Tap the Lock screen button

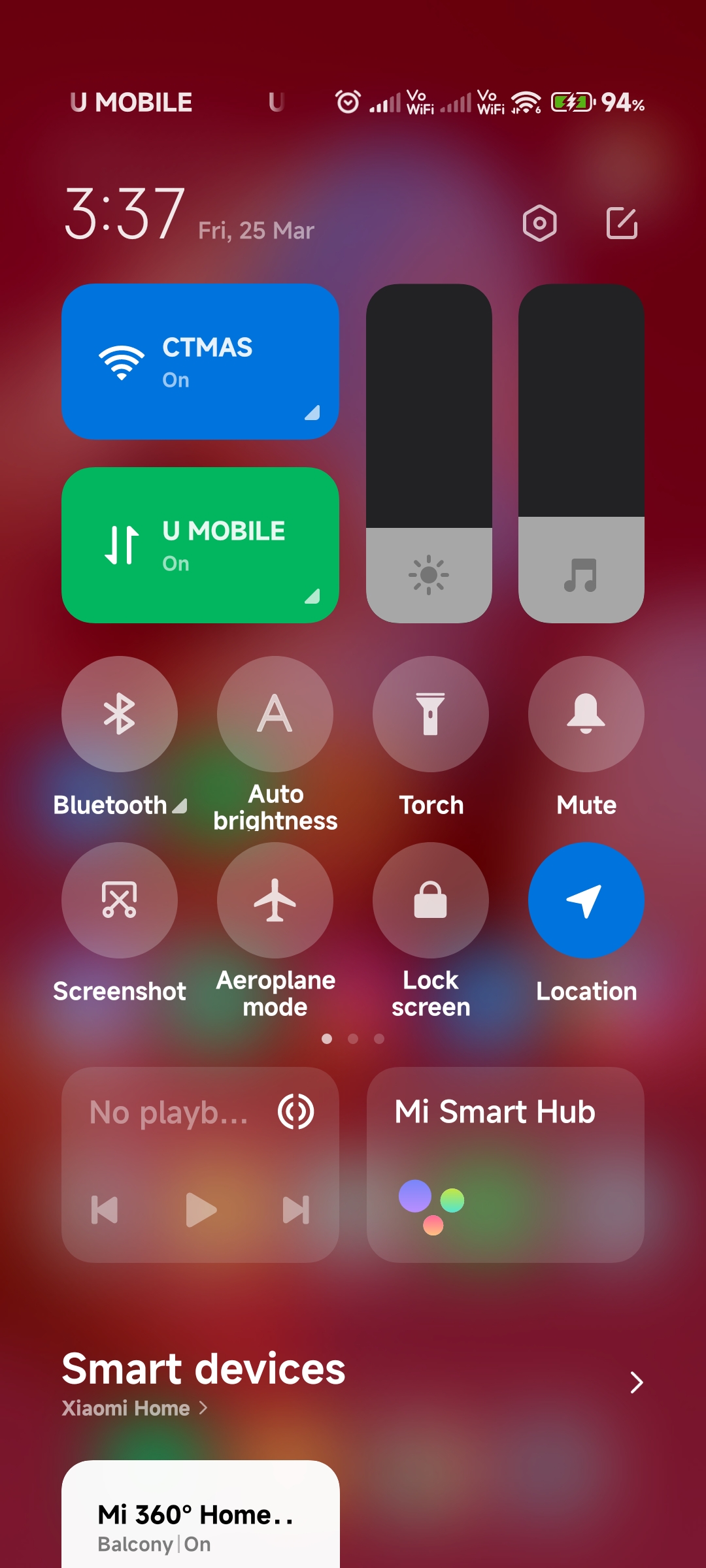[431, 900]
